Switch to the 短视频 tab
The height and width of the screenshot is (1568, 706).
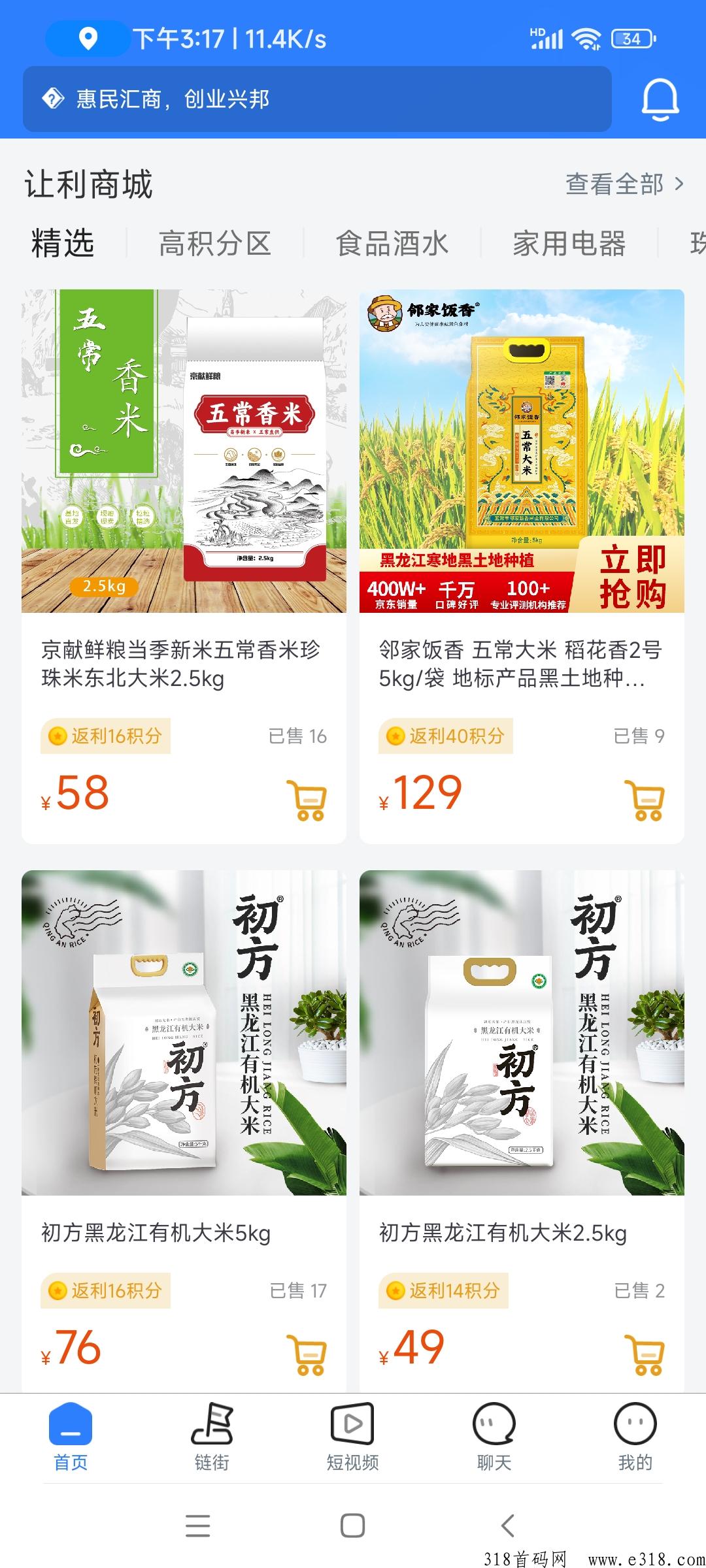(353, 1437)
